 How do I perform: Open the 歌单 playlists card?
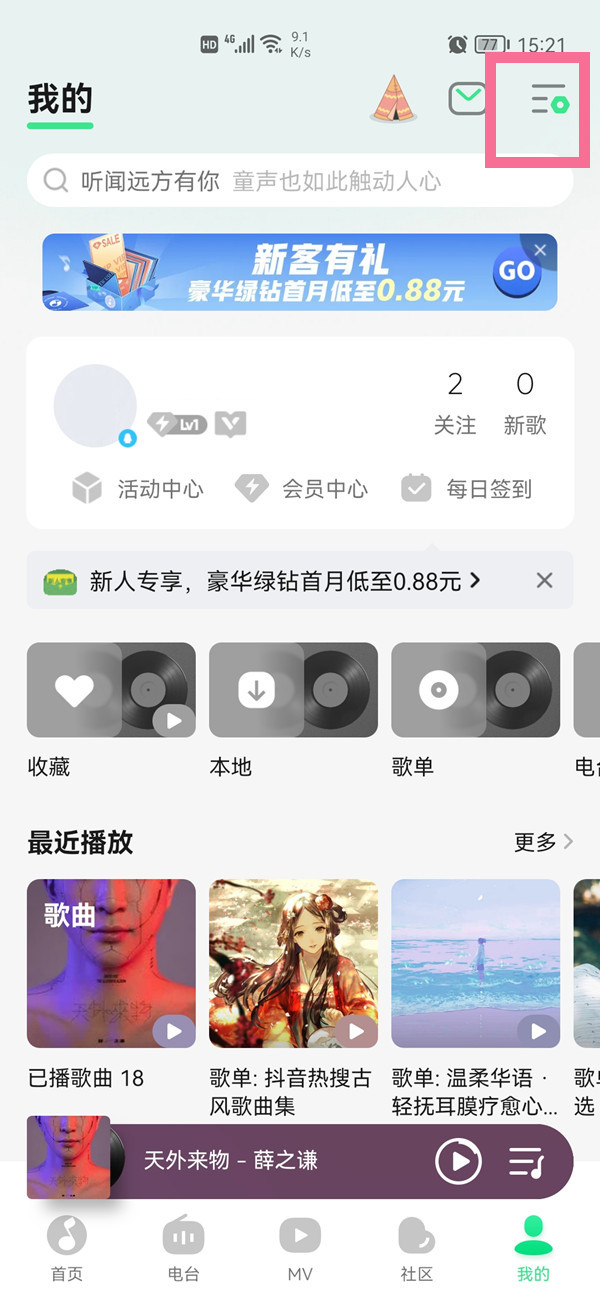(x=475, y=690)
